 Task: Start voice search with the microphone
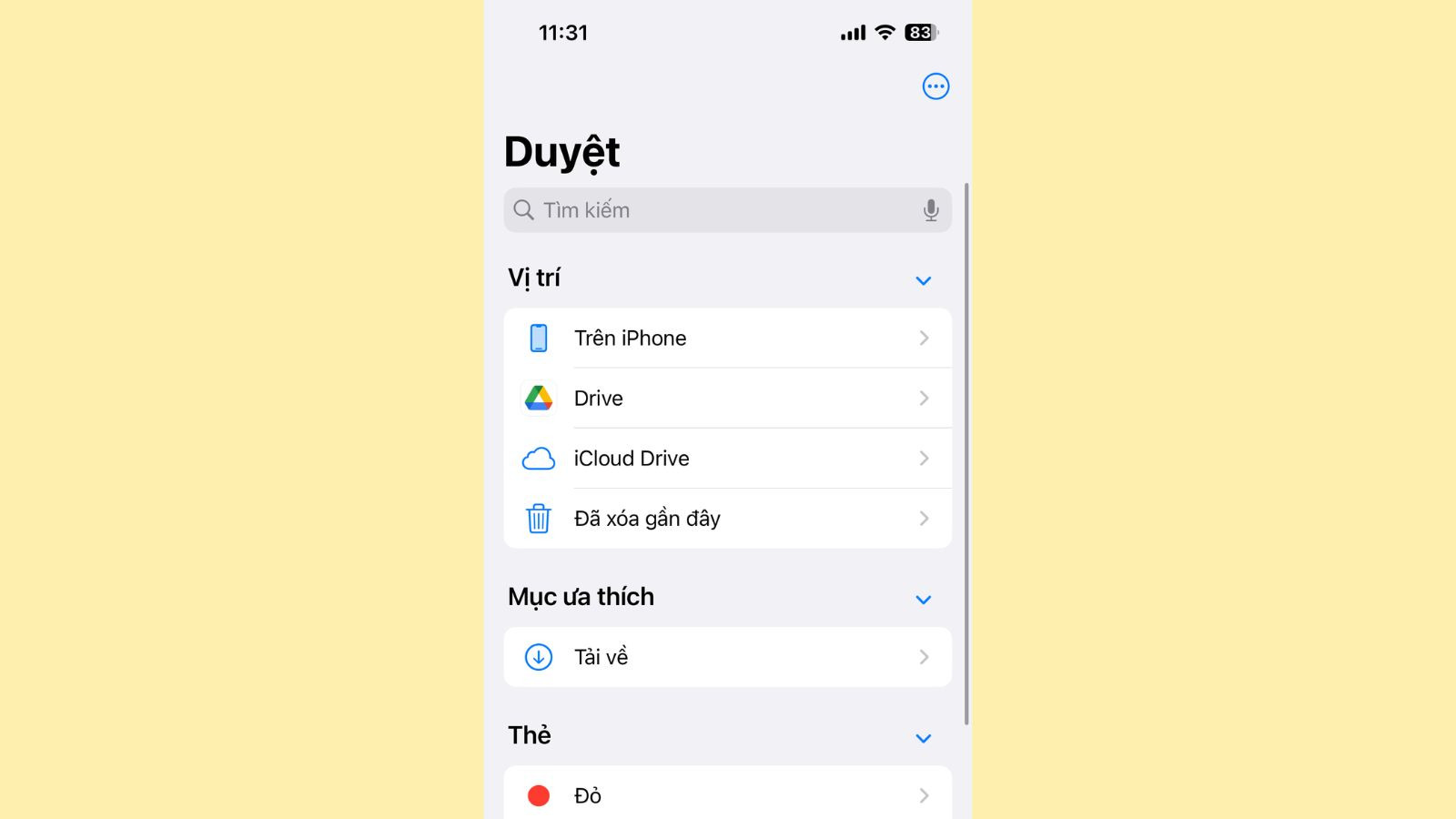pyautogui.click(x=930, y=210)
